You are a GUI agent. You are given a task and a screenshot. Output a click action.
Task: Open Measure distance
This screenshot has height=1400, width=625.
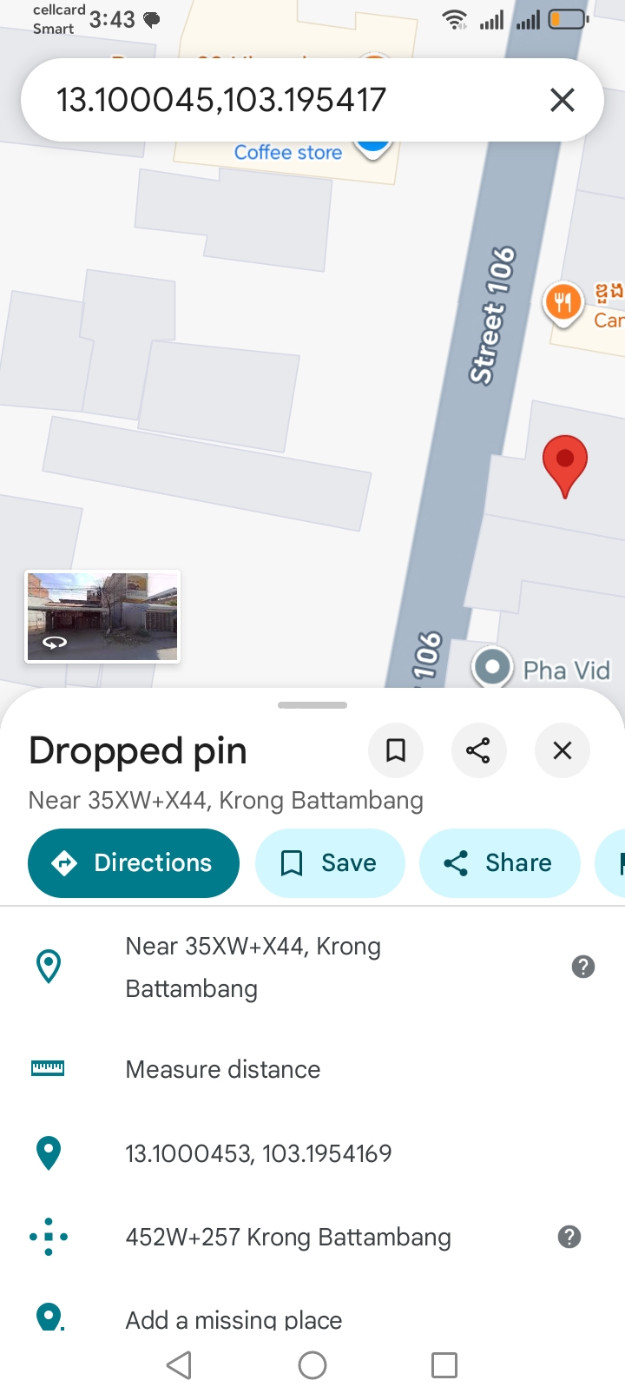click(223, 1069)
